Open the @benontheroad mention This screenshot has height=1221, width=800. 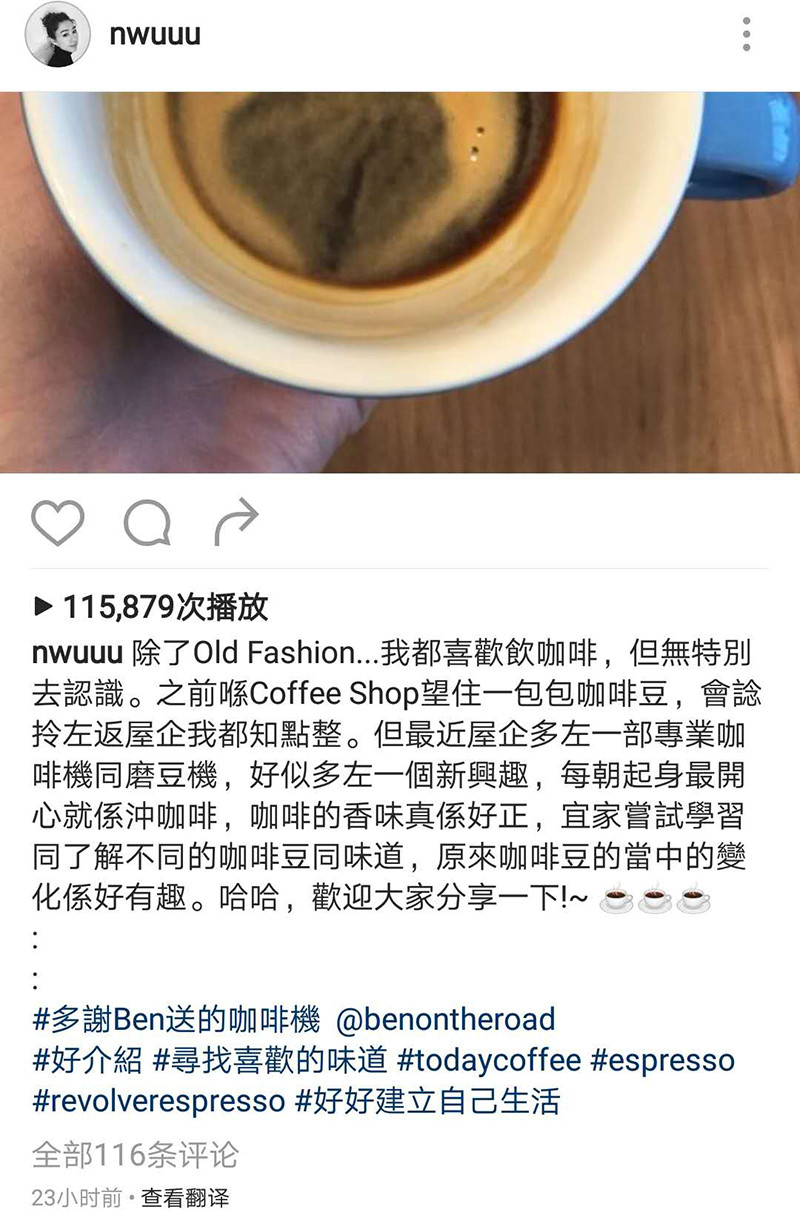[445, 1020]
